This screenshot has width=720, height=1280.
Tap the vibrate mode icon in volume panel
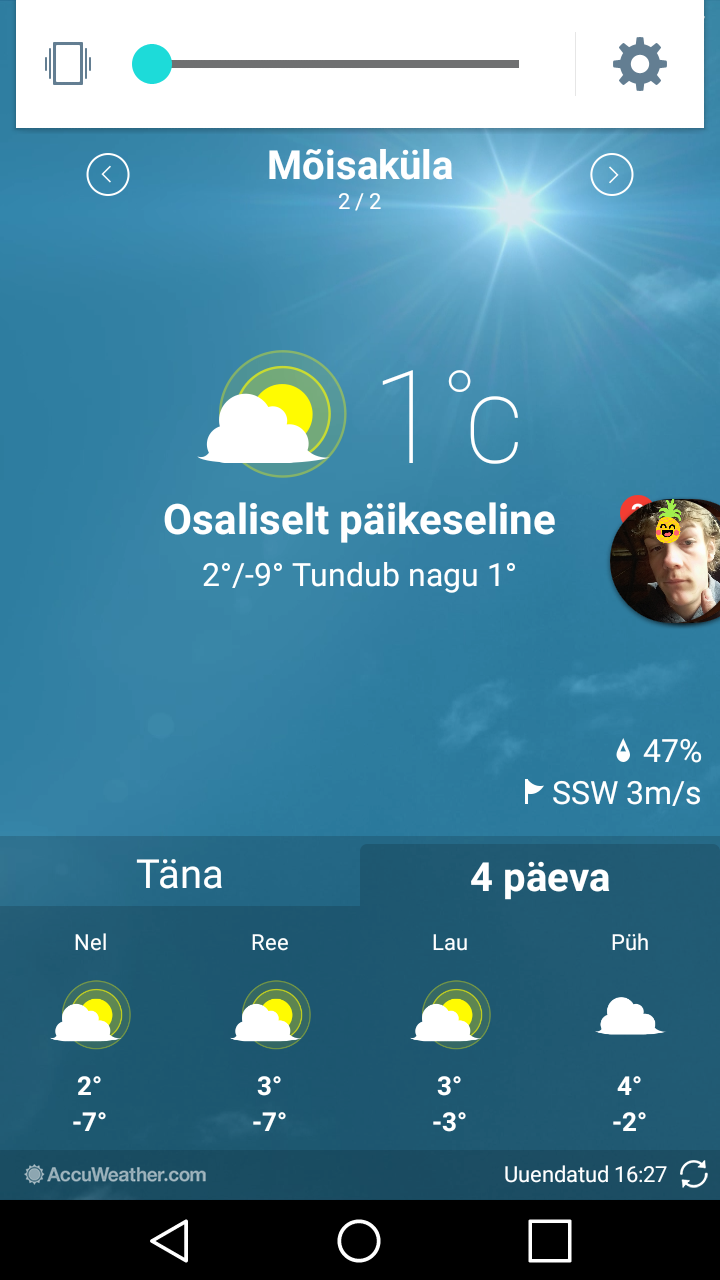click(68, 65)
